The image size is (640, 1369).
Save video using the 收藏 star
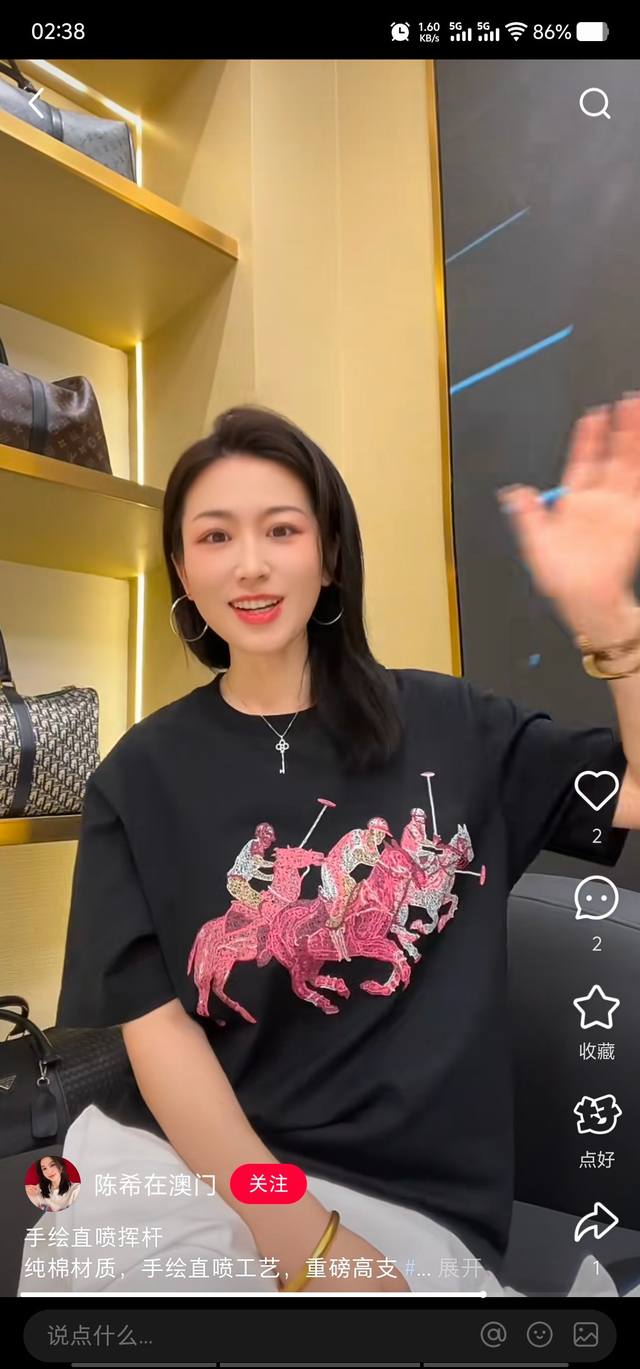point(596,1008)
